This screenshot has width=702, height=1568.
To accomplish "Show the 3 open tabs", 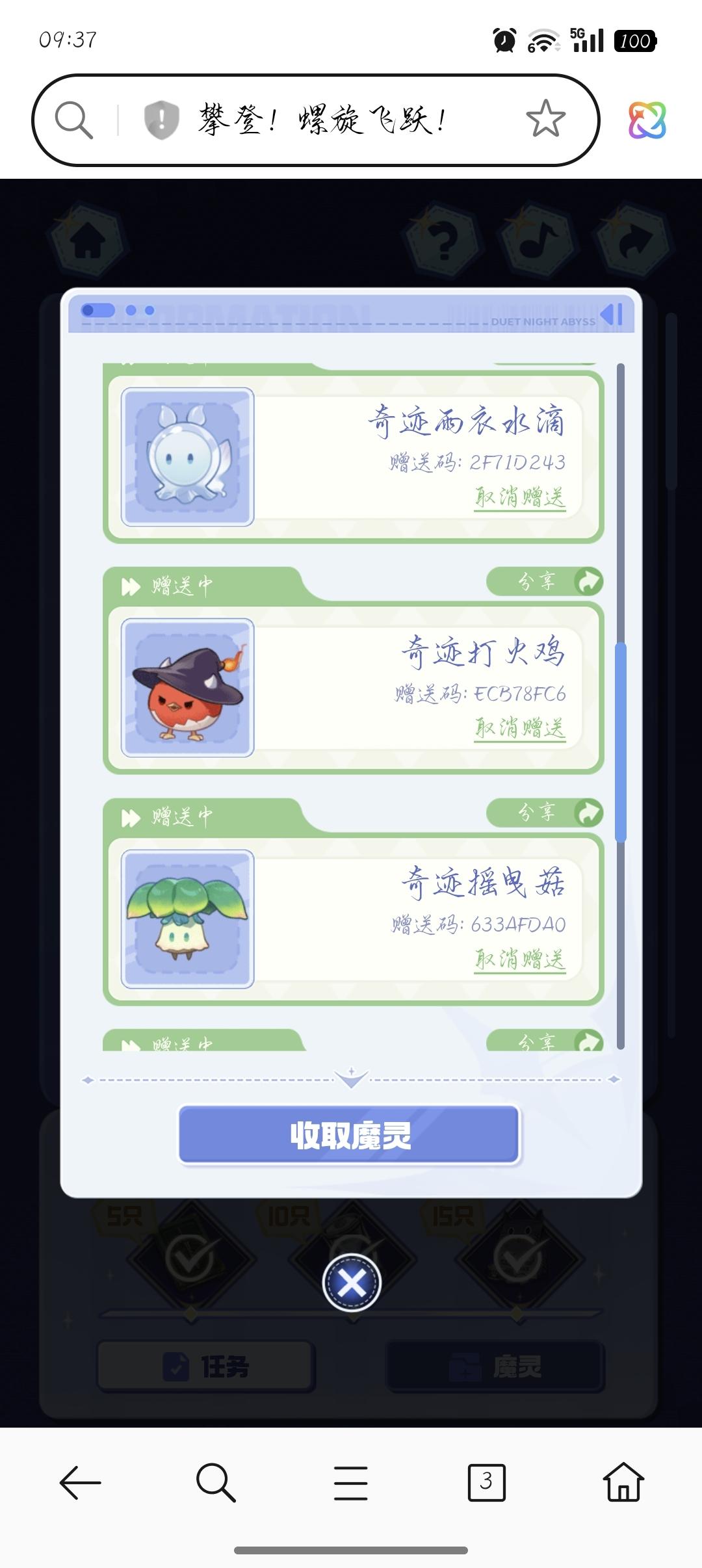I will [486, 1482].
